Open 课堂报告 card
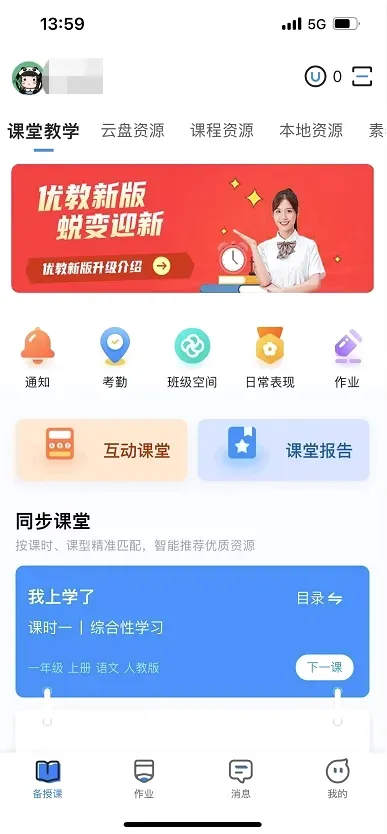Screen dimensions: 387x834 tap(284, 450)
